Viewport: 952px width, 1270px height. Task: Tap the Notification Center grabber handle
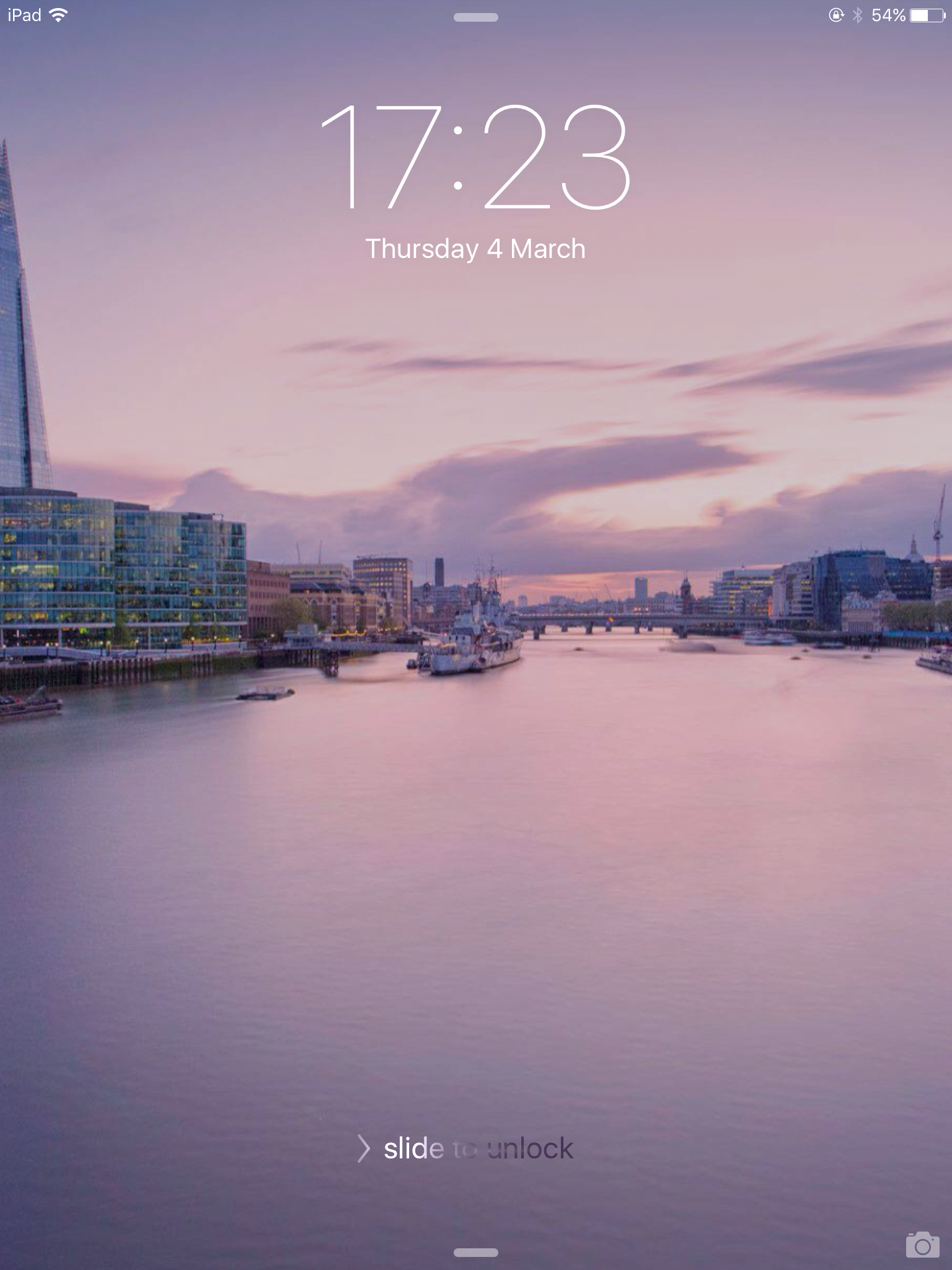[475, 18]
